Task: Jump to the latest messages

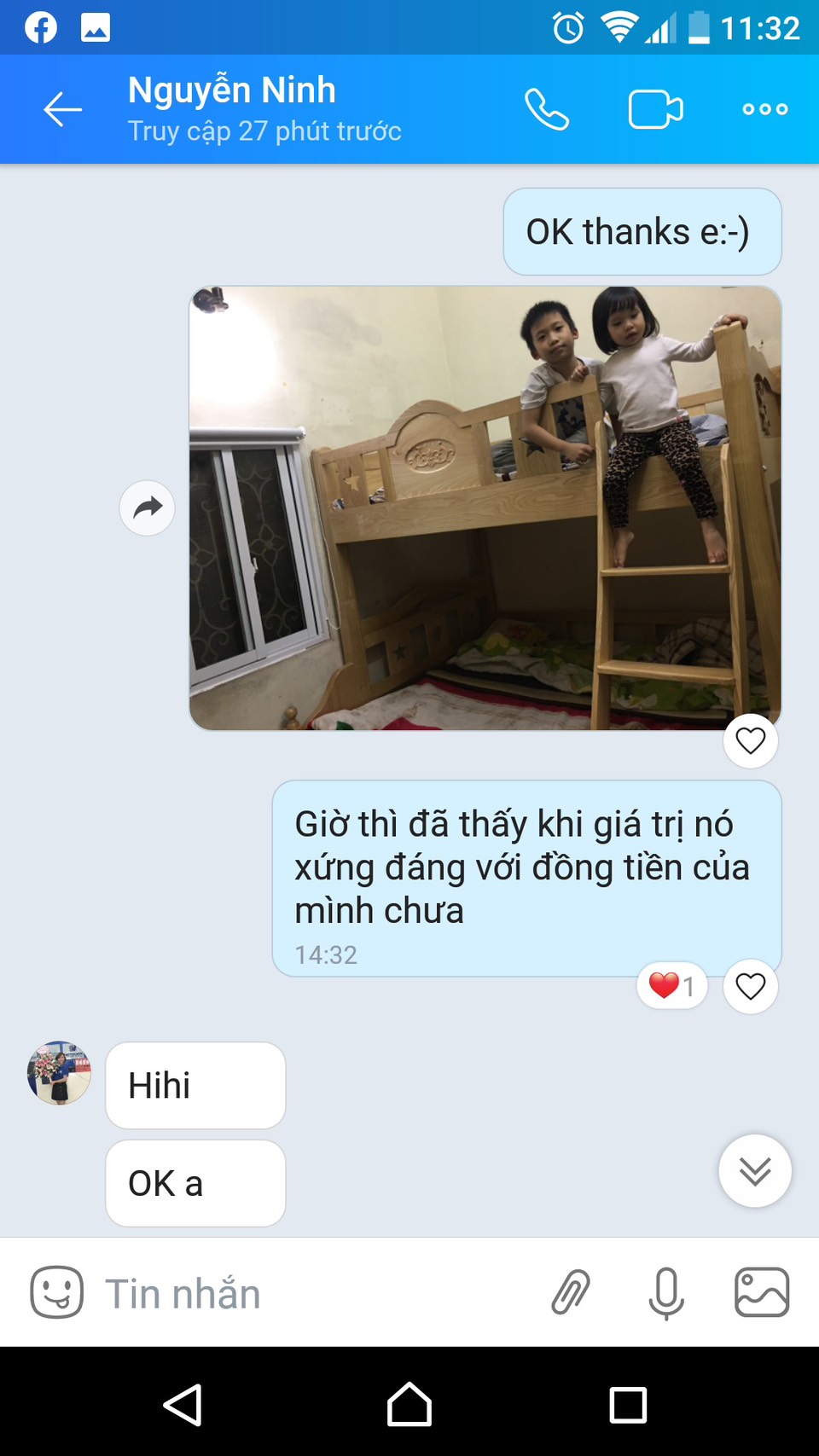Action: 755,1171
